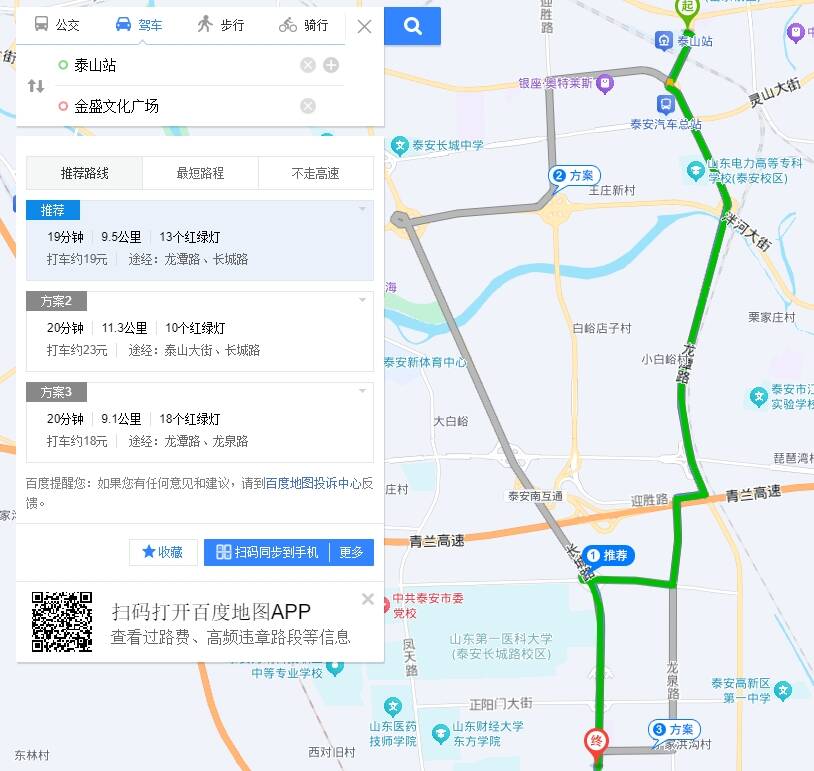Save this route with 收藏
The width and height of the screenshot is (814, 771).
click(x=163, y=552)
